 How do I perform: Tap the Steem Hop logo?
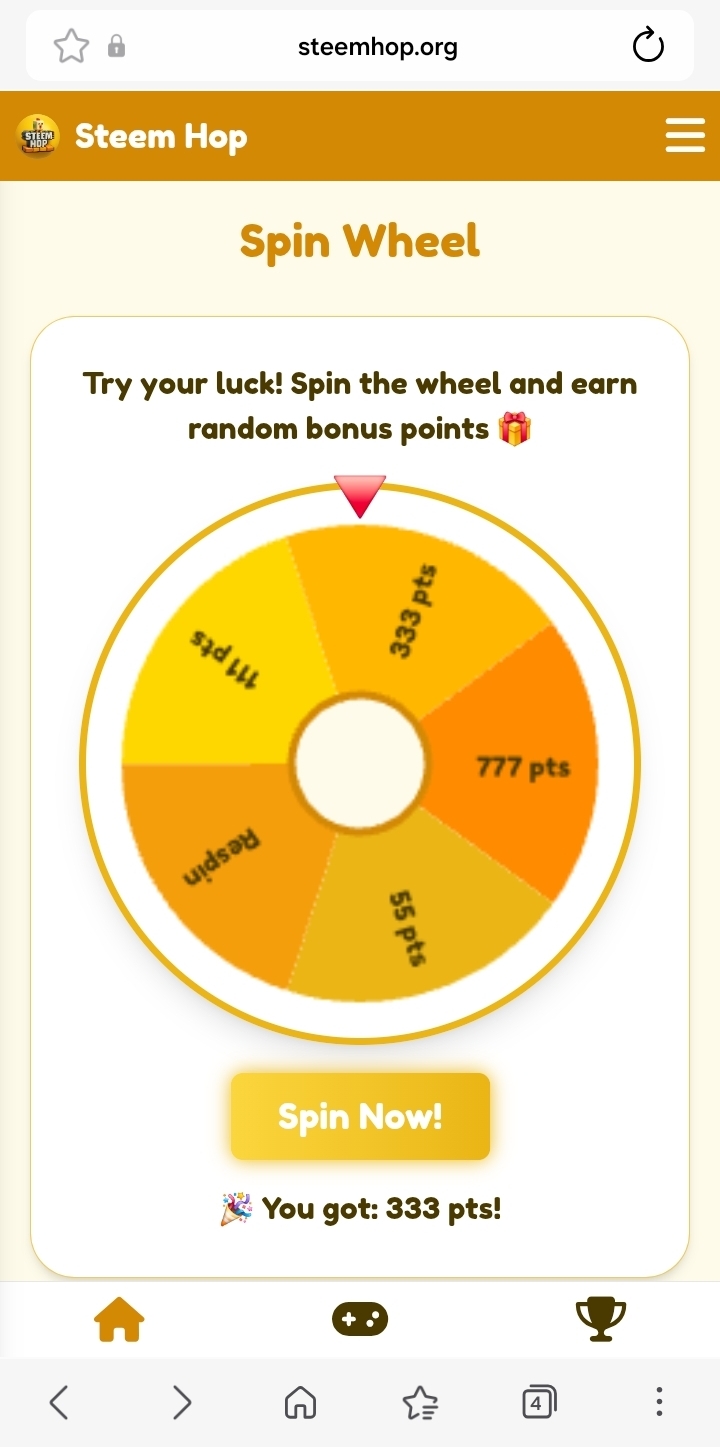39,136
